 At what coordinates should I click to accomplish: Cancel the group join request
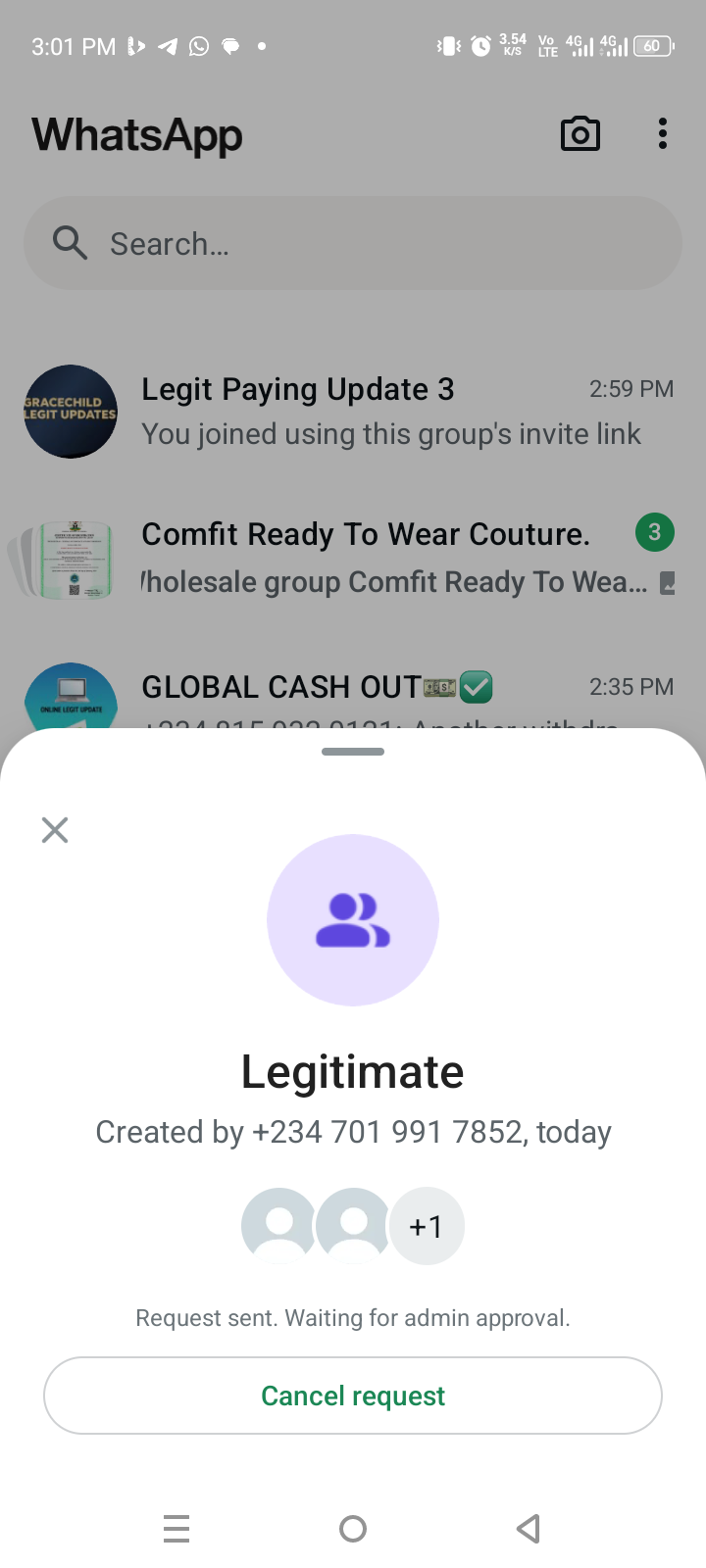pos(353,1396)
